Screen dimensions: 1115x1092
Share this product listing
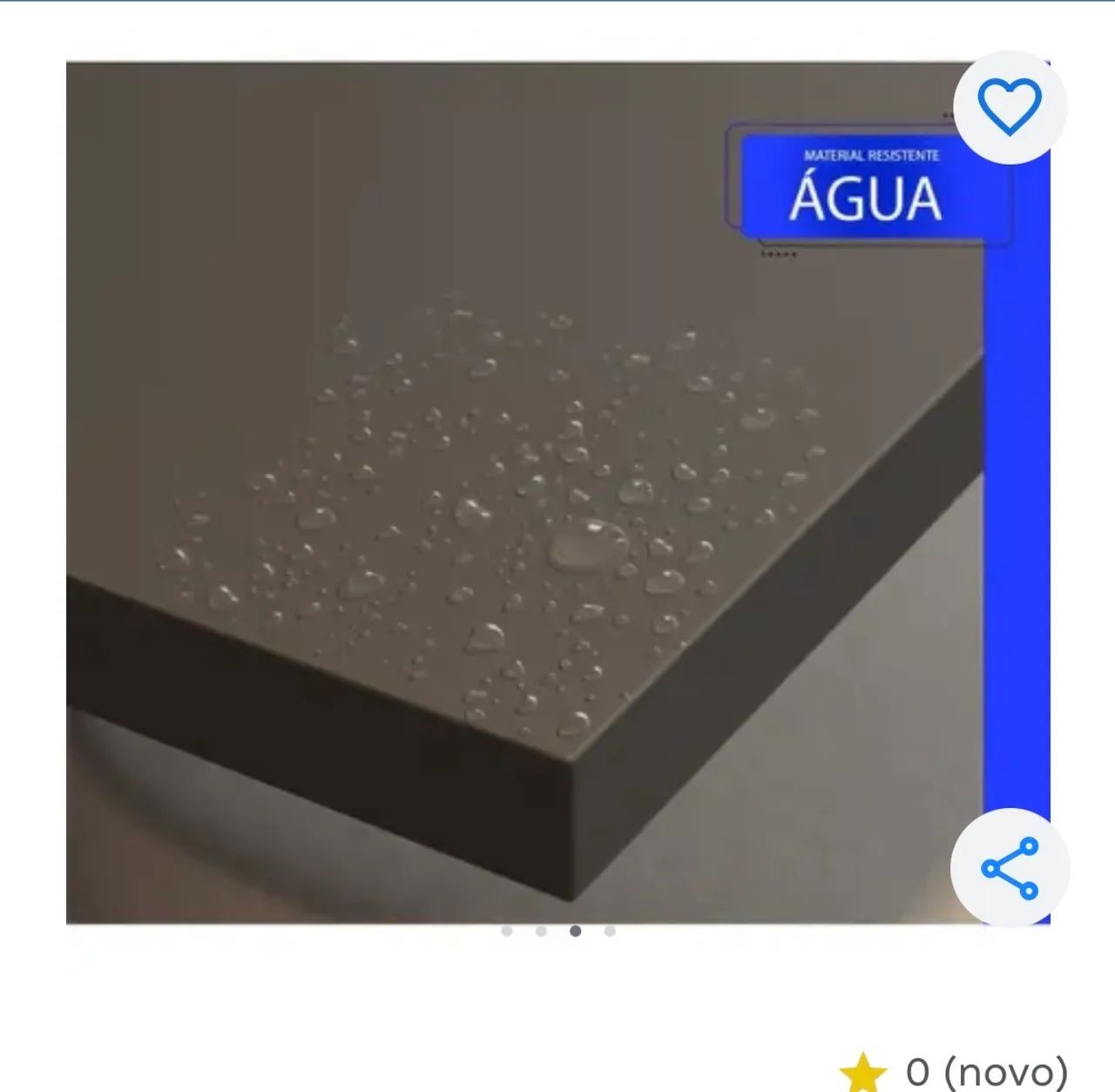(1010, 867)
